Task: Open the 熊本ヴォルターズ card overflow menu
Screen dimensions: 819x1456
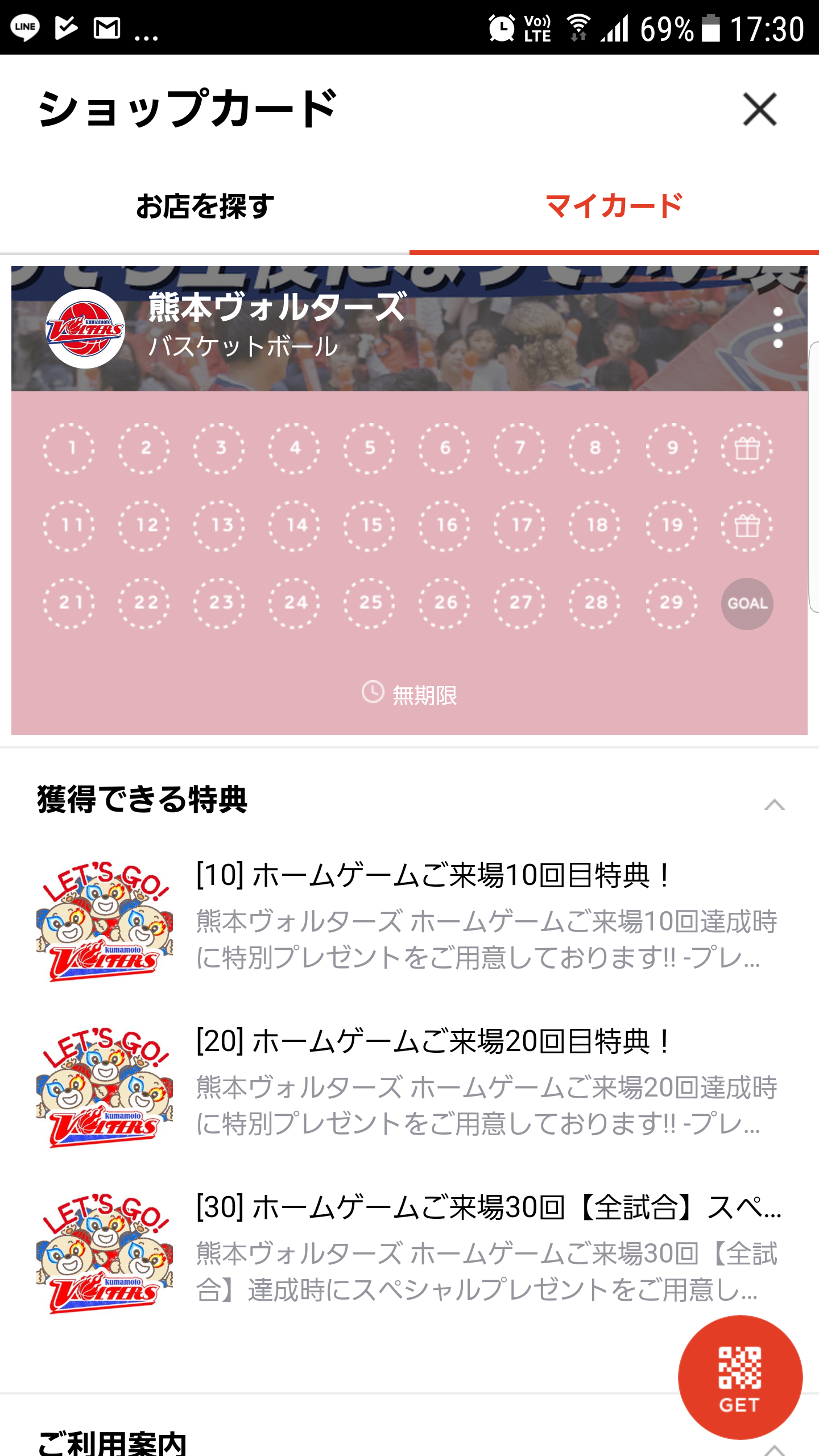Action: 777,328
